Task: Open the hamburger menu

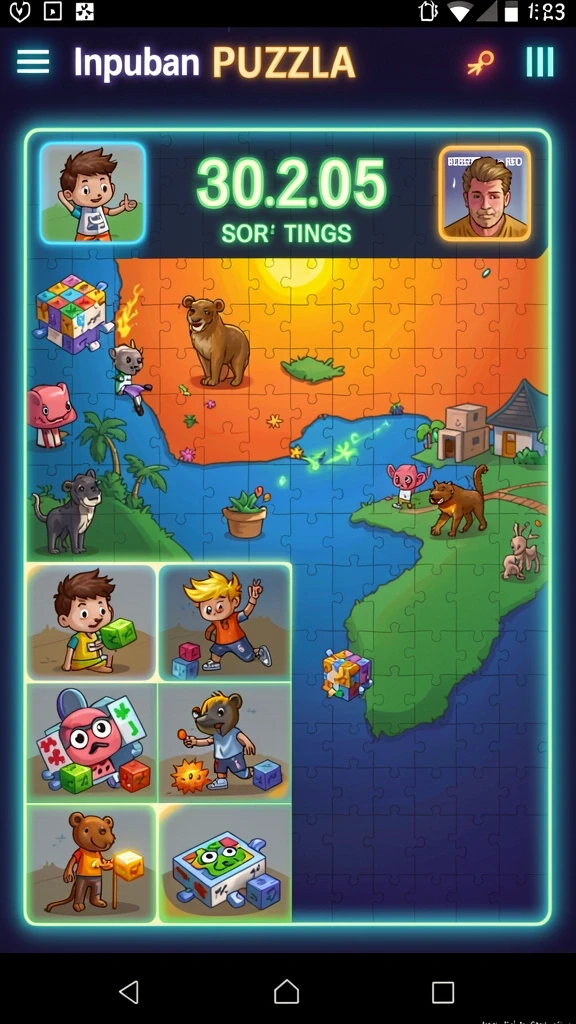Action: click(33, 63)
